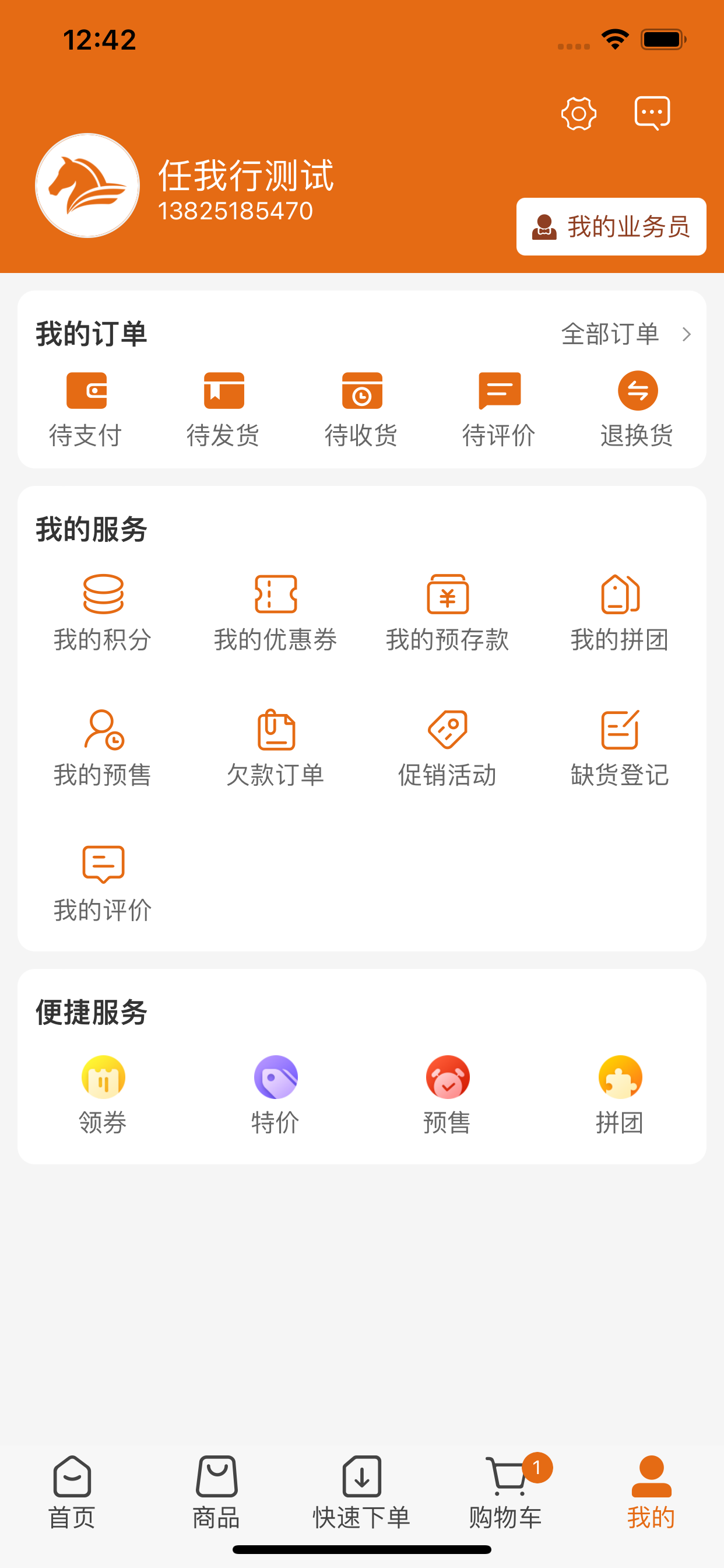The height and width of the screenshot is (1568, 724).
Task: Open 退换货 returns and exchanges
Action: (x=638, y=409)
